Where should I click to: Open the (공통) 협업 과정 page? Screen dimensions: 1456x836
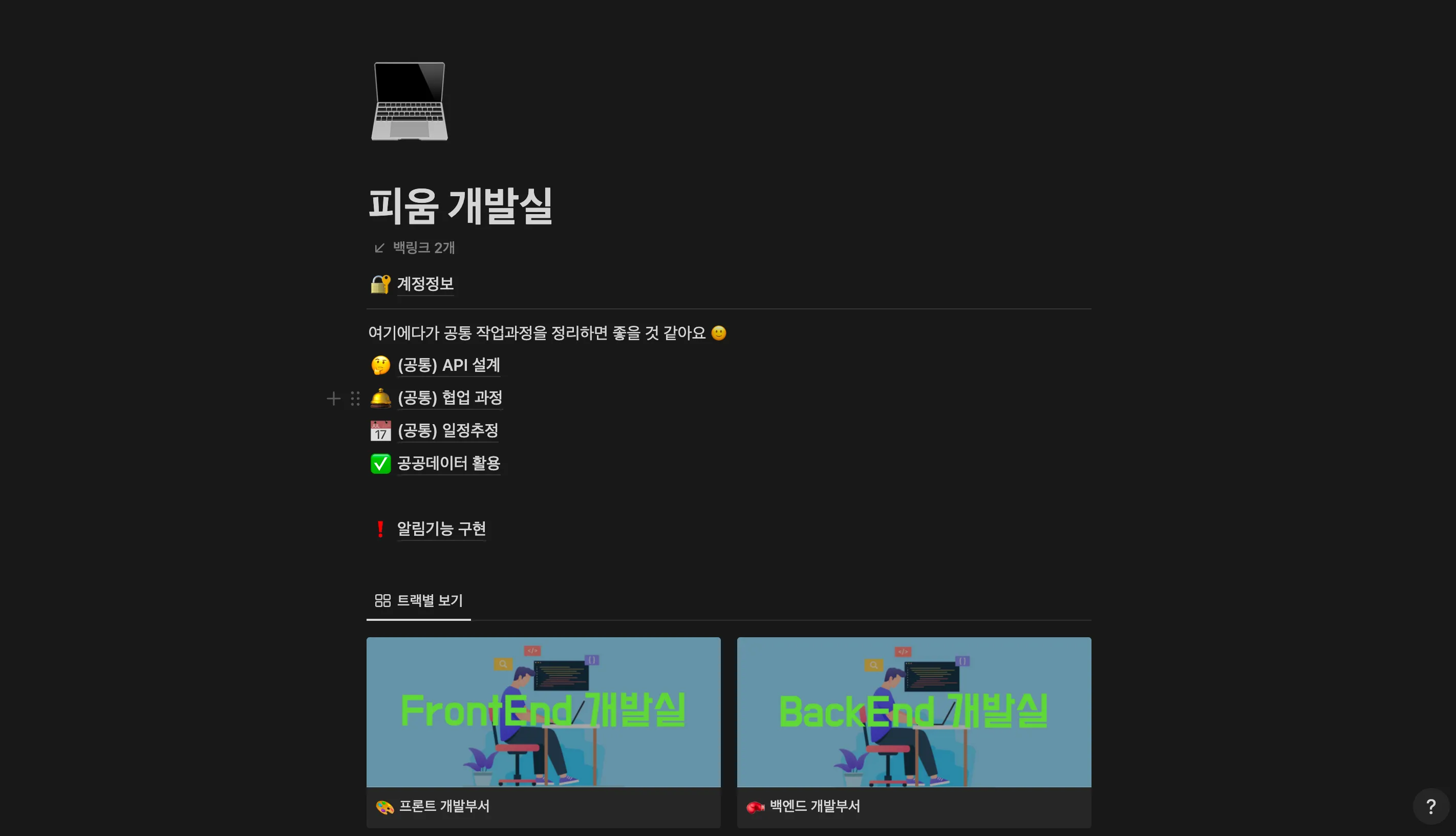point(449,398)
